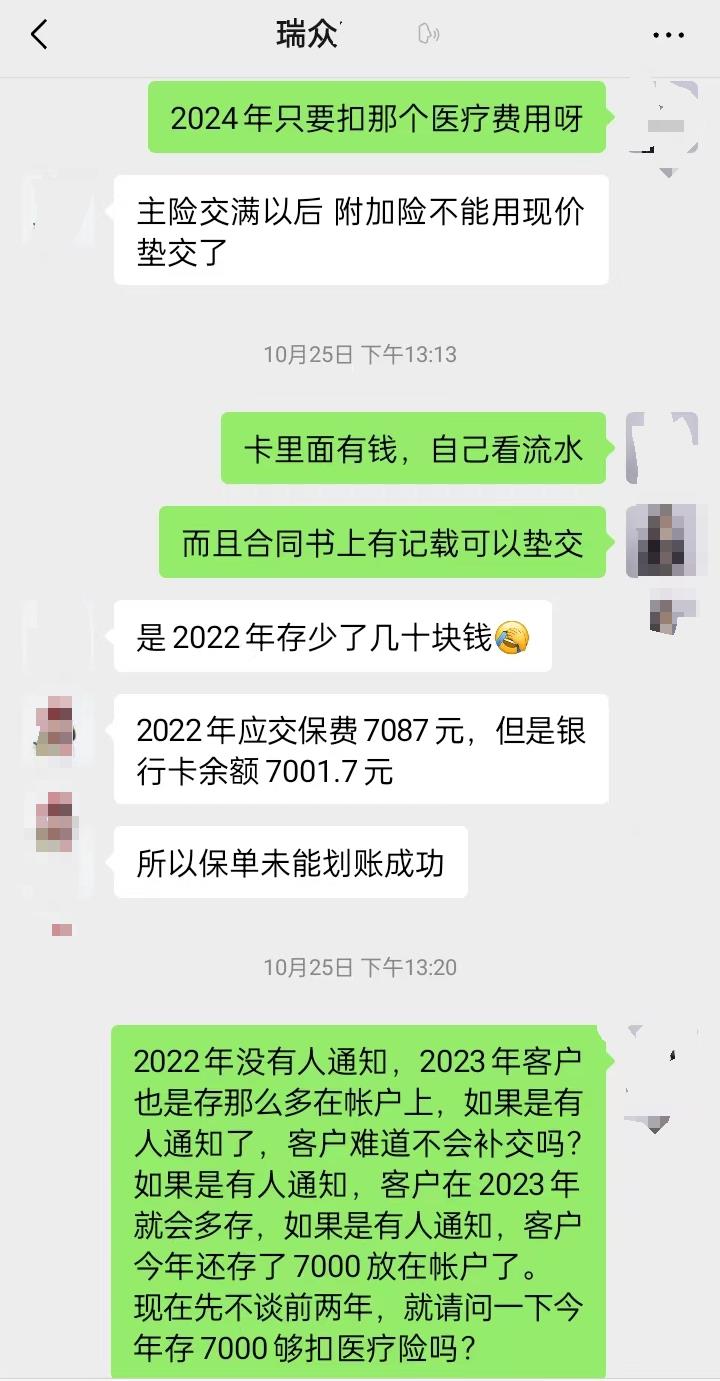The height and width of the screenshot is (1381, 720).
Task: Tap avatar beside '所以保单未能划账成功' message
Action: [59, 822]
